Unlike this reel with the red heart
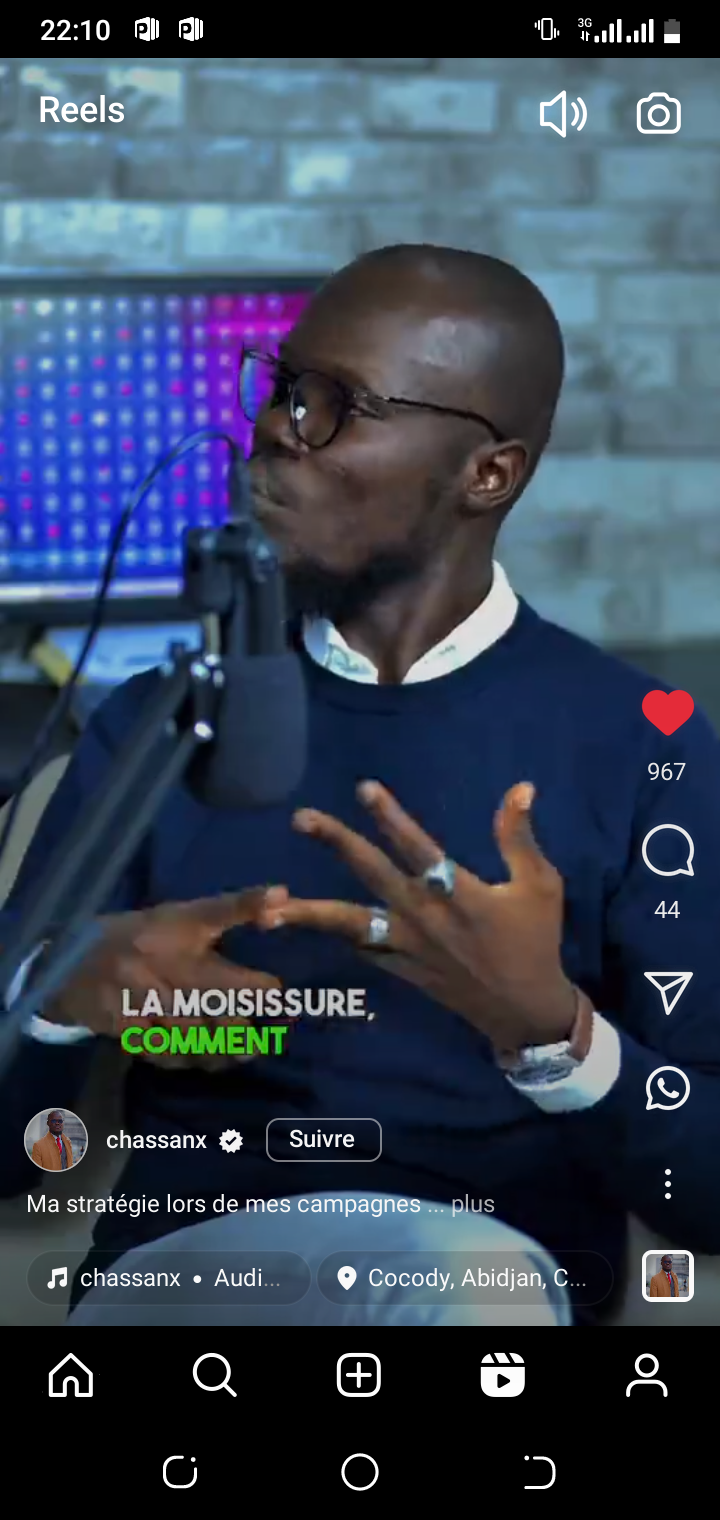 tap(667, 713)
